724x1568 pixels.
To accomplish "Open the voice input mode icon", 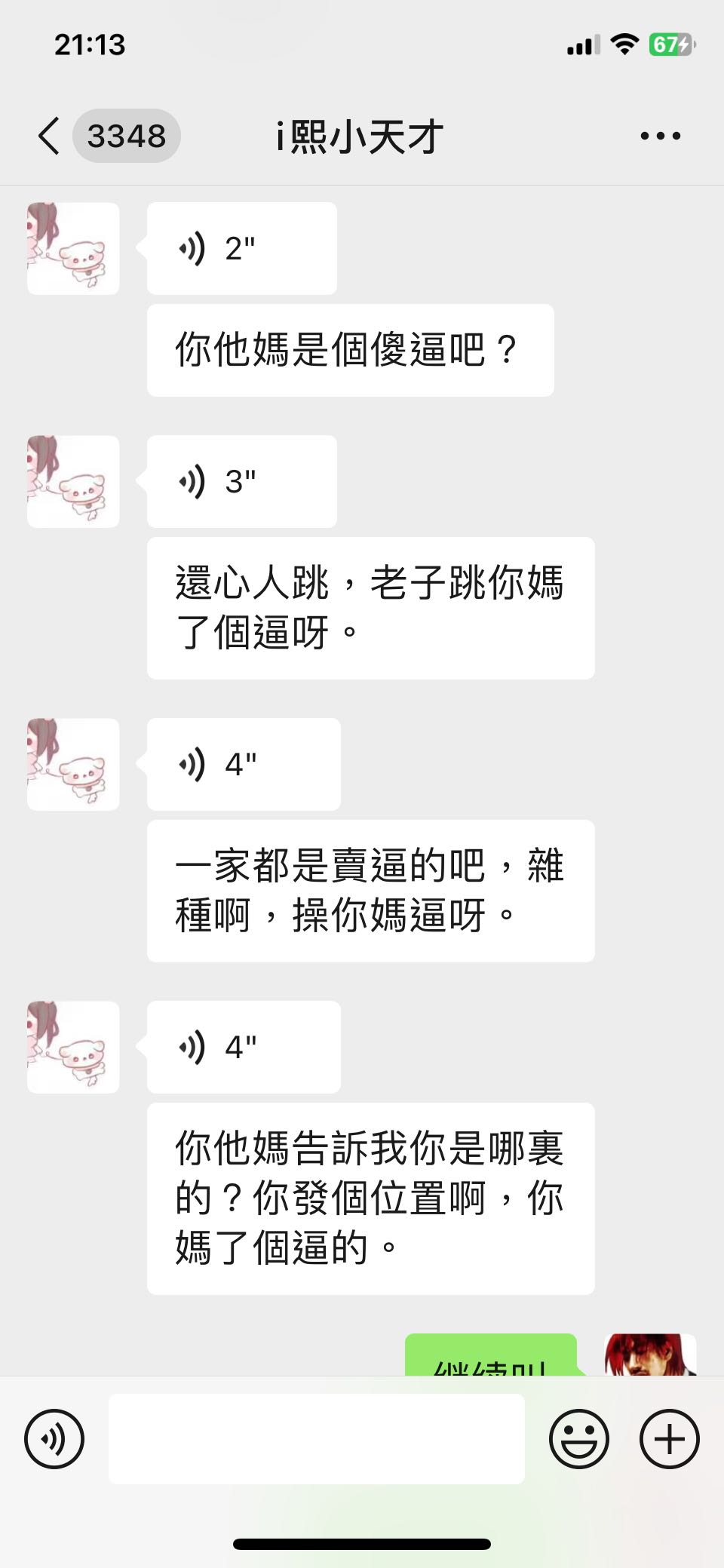I will click(54, 1438).
